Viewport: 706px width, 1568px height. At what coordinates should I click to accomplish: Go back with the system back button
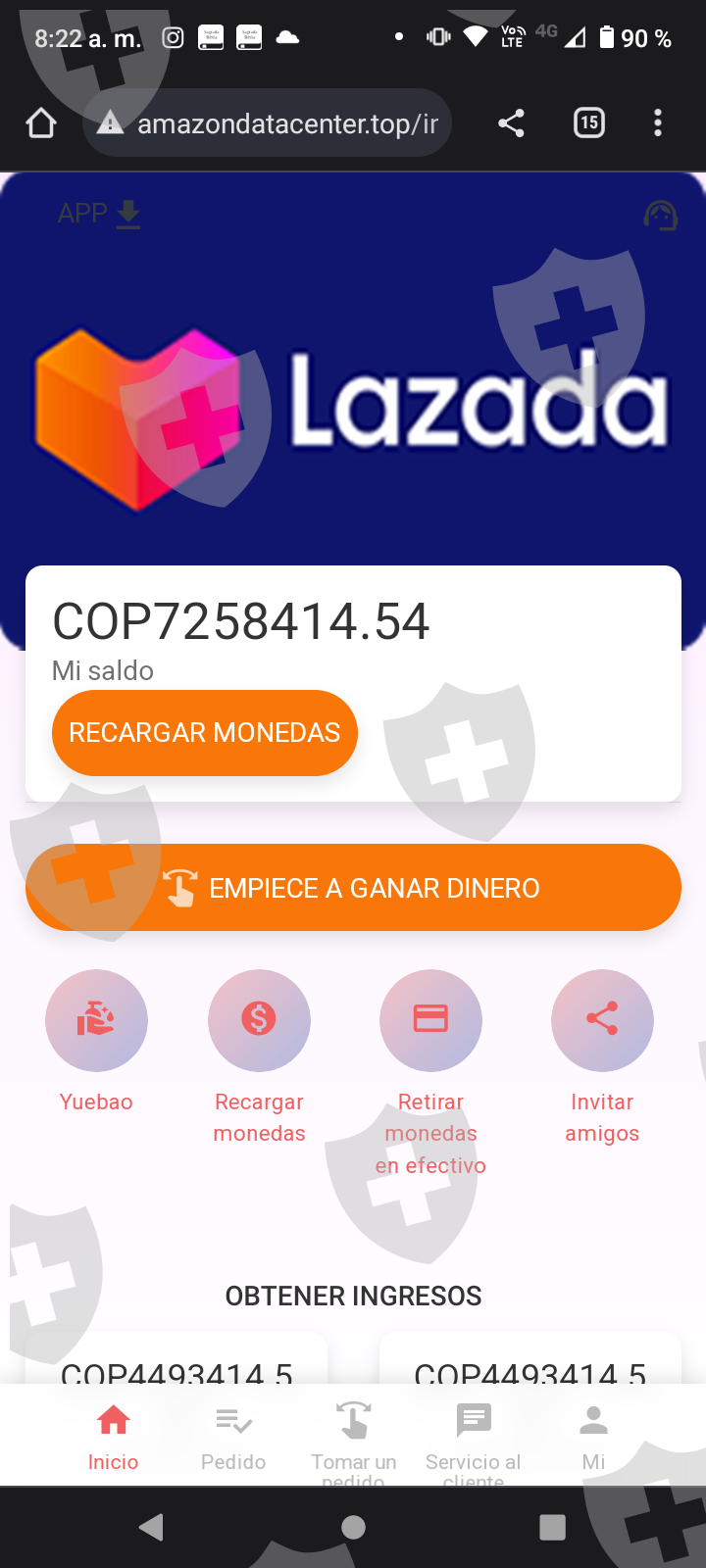click(x=151, y=1527)
